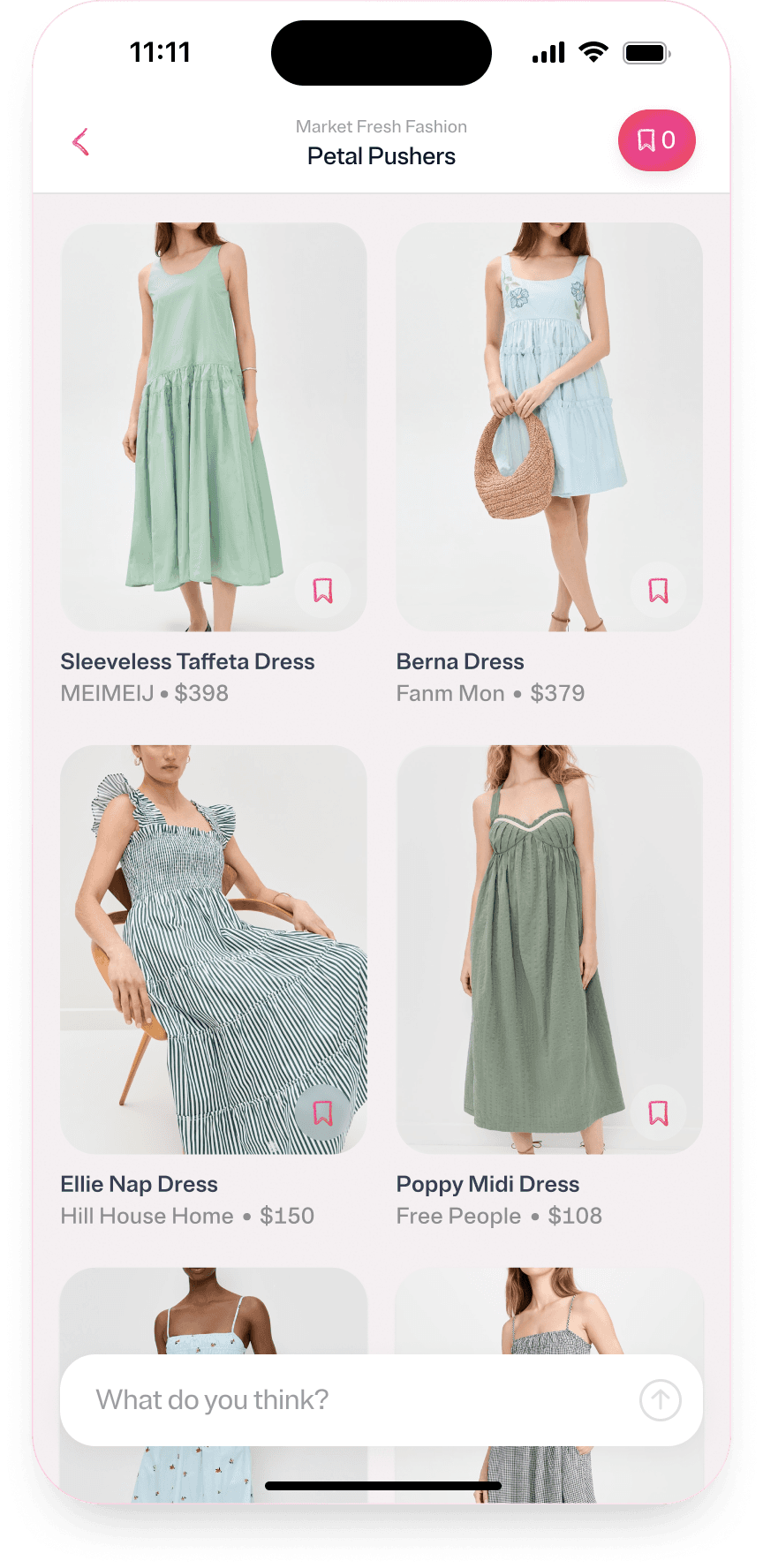This screenshot has height=1568, width=763.
Task: Go back using the pink arrow
Action: coord(81,142)
